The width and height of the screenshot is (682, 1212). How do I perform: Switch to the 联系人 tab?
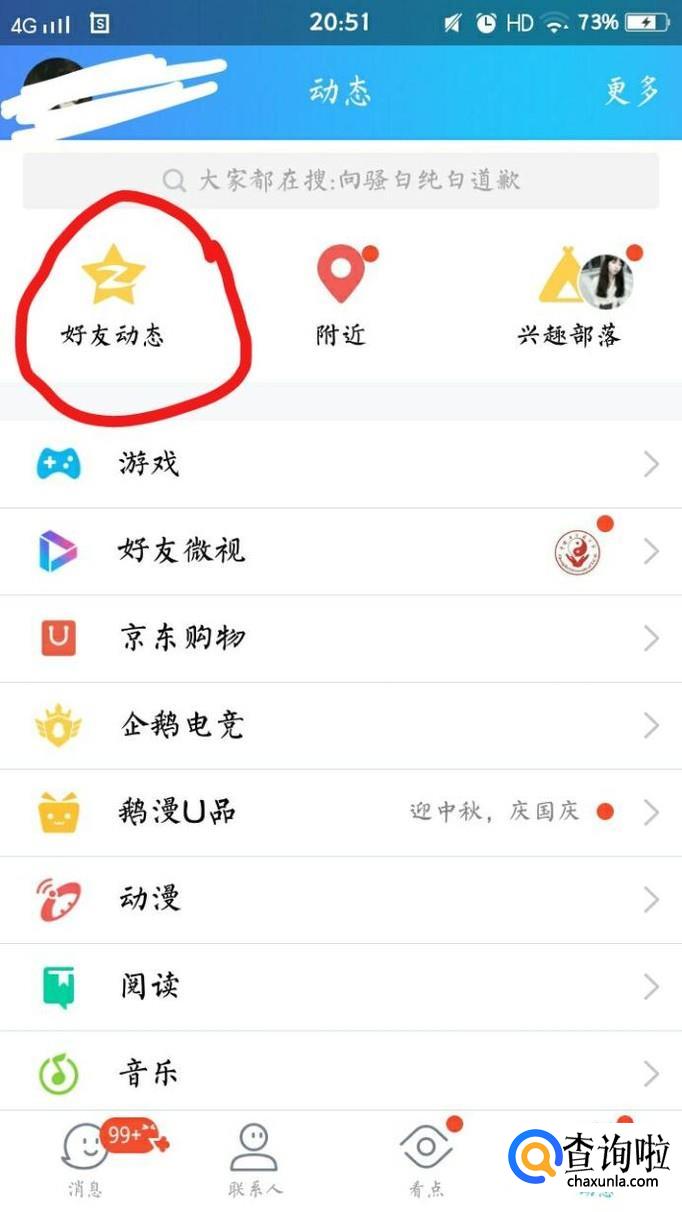tap(255, 1158)
